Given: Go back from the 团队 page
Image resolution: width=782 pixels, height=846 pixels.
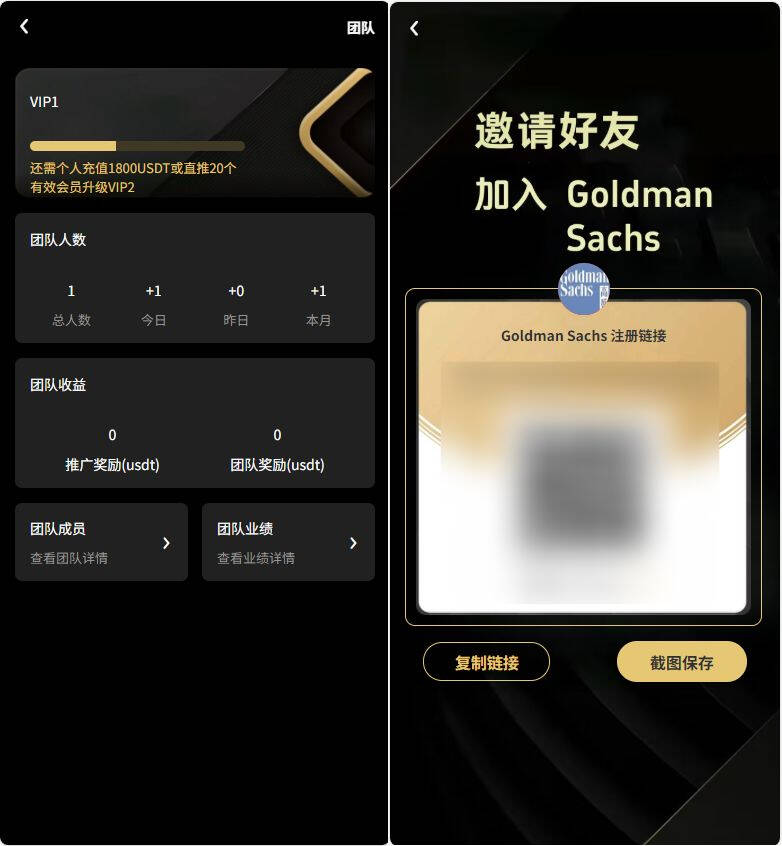Looking at the screenshot, I should [x=25, y=27].
